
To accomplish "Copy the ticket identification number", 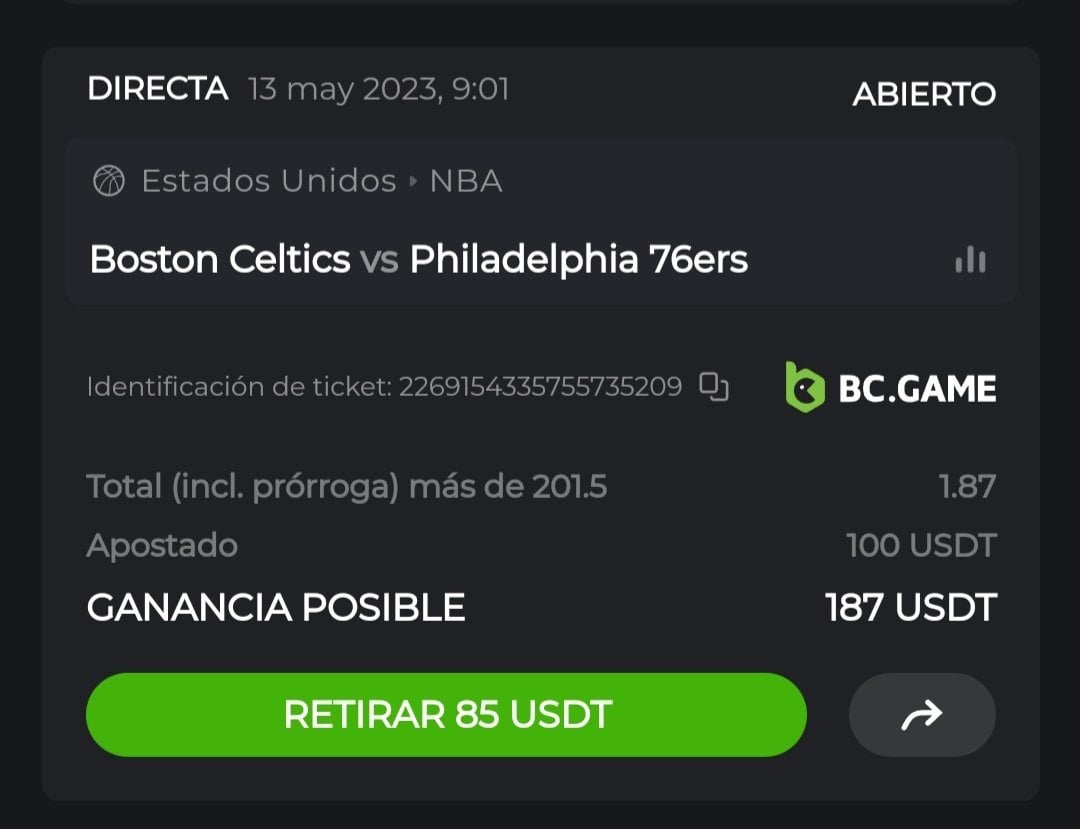I will coord(713,387).
